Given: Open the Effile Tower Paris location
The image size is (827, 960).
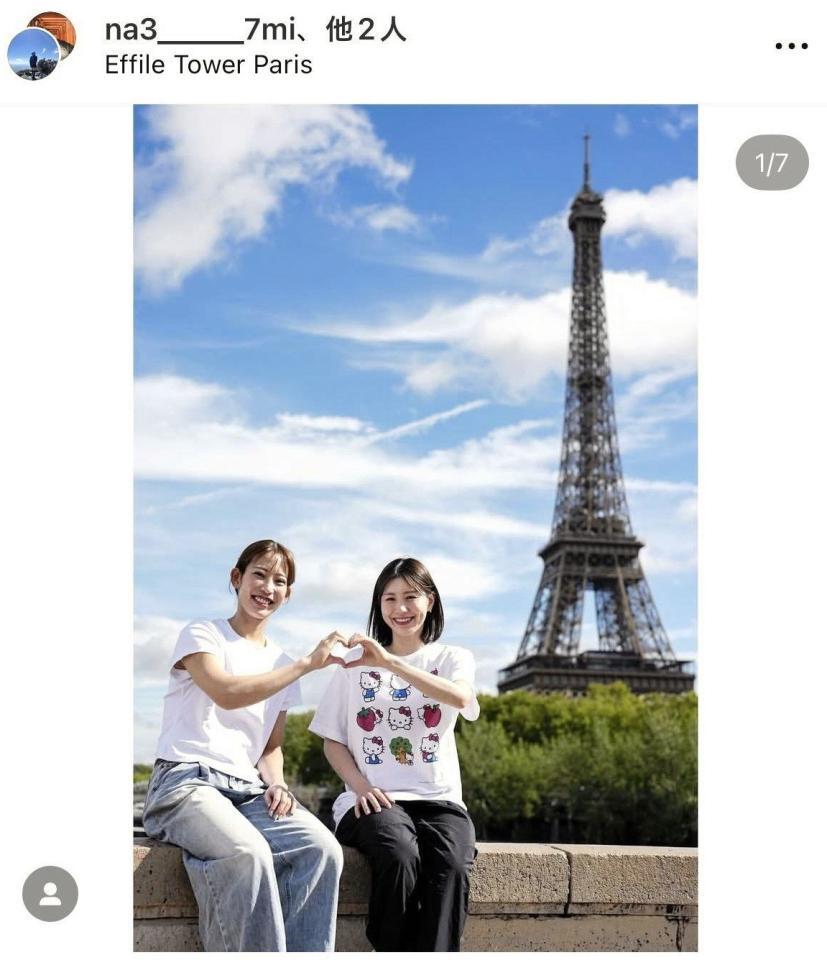Looking at the screenshot, I should tap(208, 65).
